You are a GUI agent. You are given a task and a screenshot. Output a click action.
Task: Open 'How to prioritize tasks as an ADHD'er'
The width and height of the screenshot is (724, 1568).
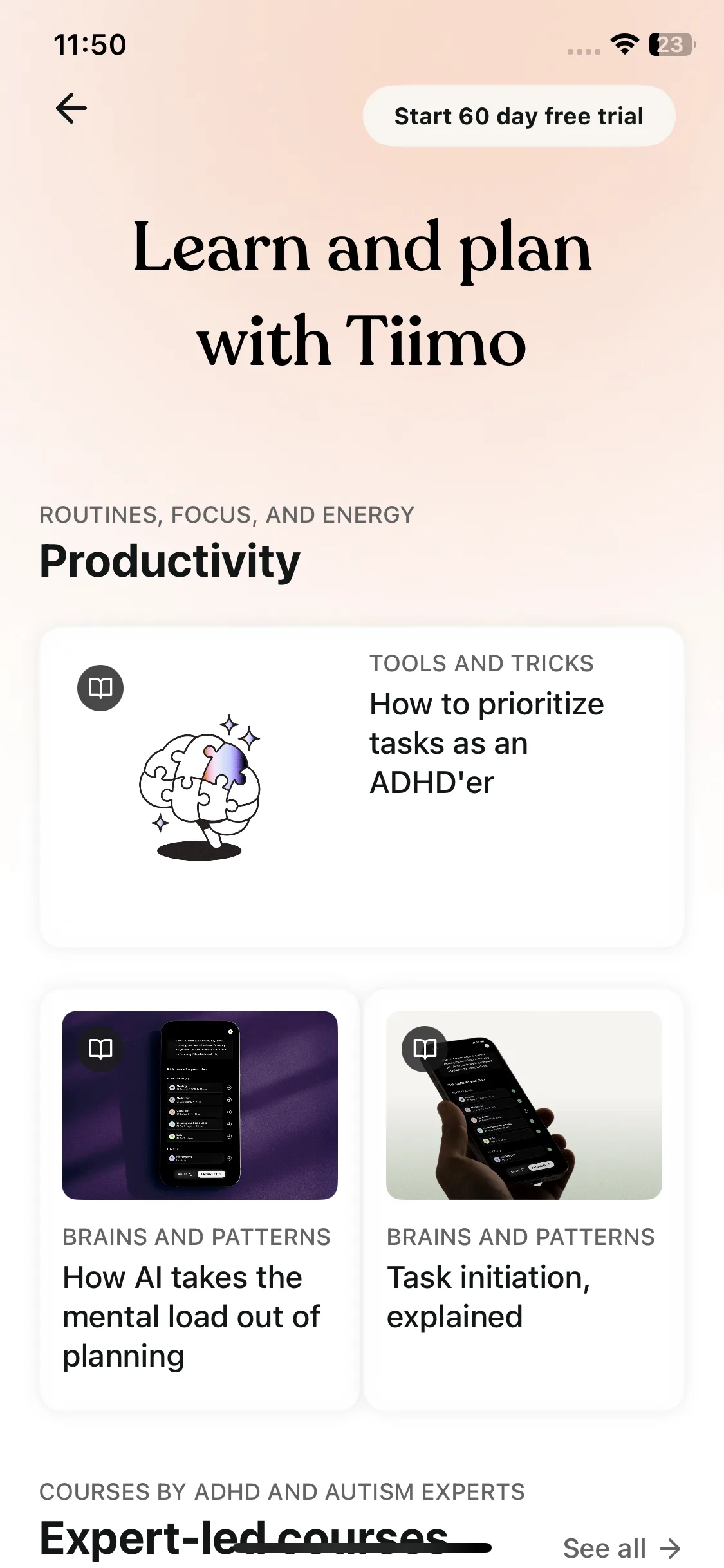[361, 786]
